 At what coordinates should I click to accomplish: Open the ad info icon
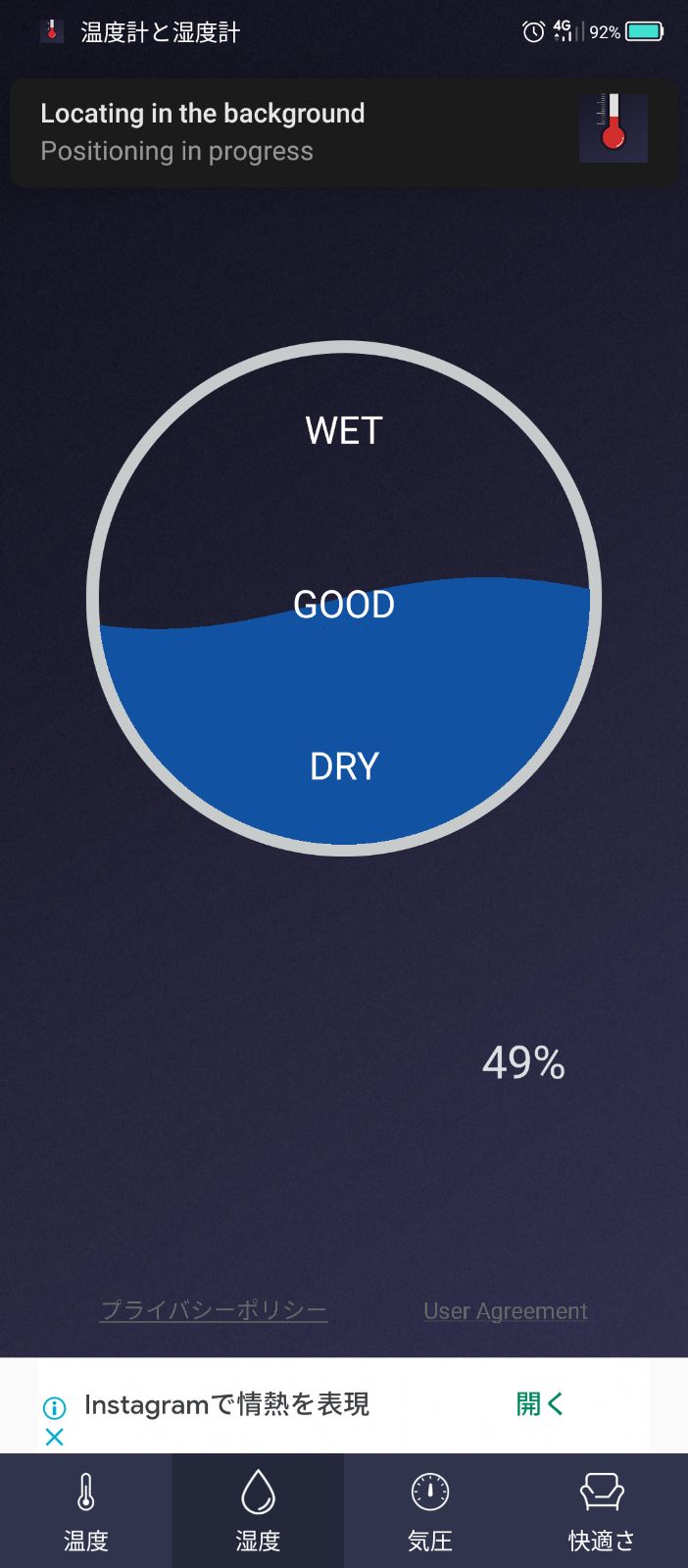click(55, 1408)
